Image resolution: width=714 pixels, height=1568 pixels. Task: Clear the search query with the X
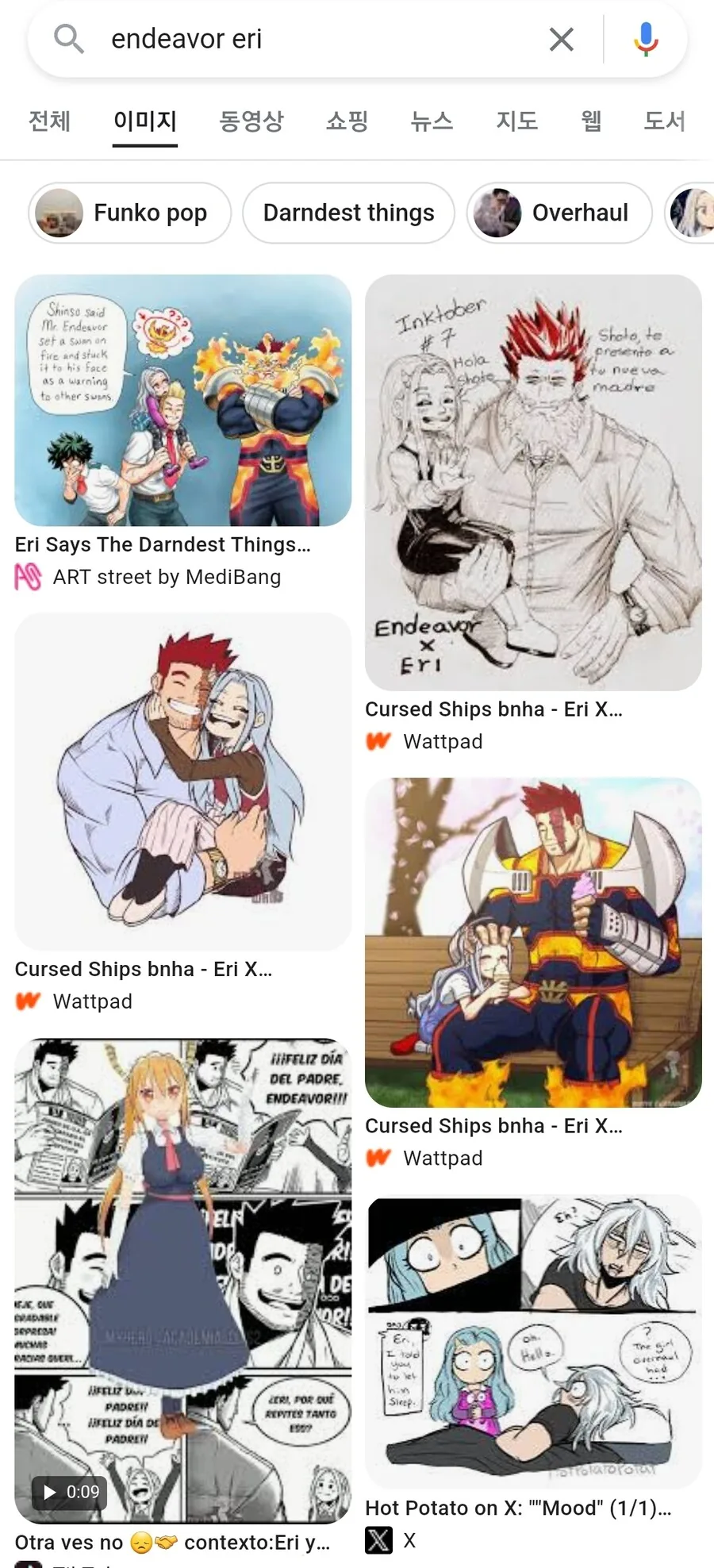(x=562, y=39)
